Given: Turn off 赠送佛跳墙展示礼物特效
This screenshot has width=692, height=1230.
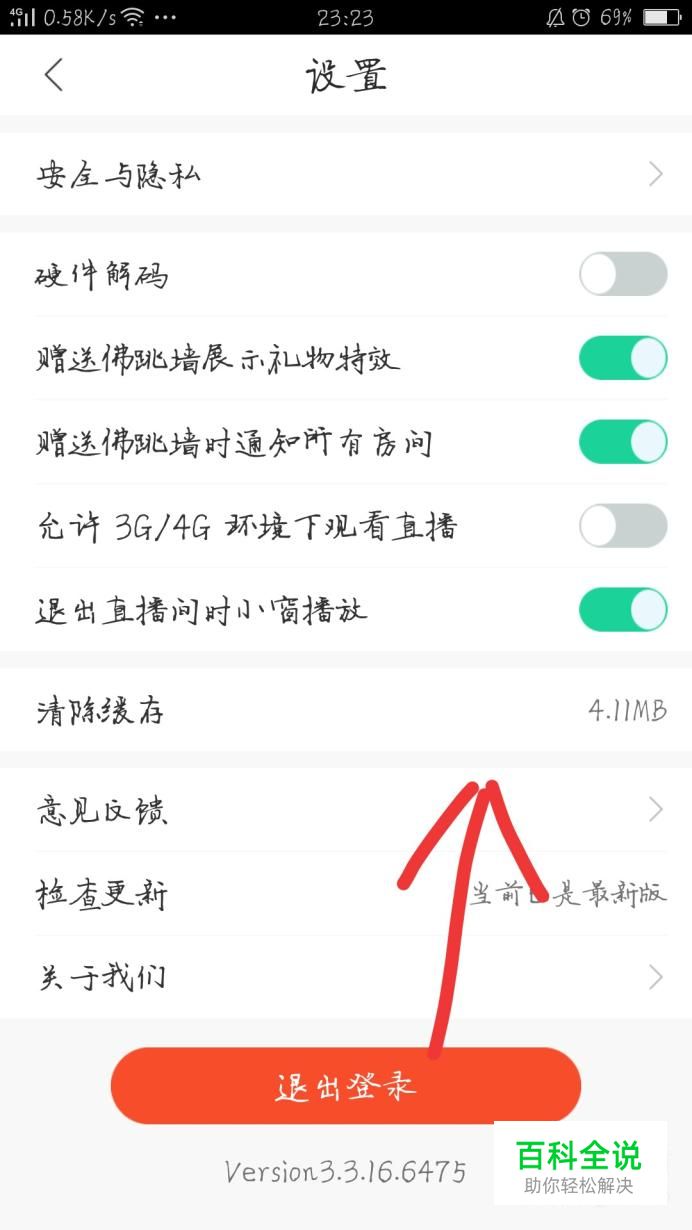Looking at the screenshot, I should [x=623, y=358].
